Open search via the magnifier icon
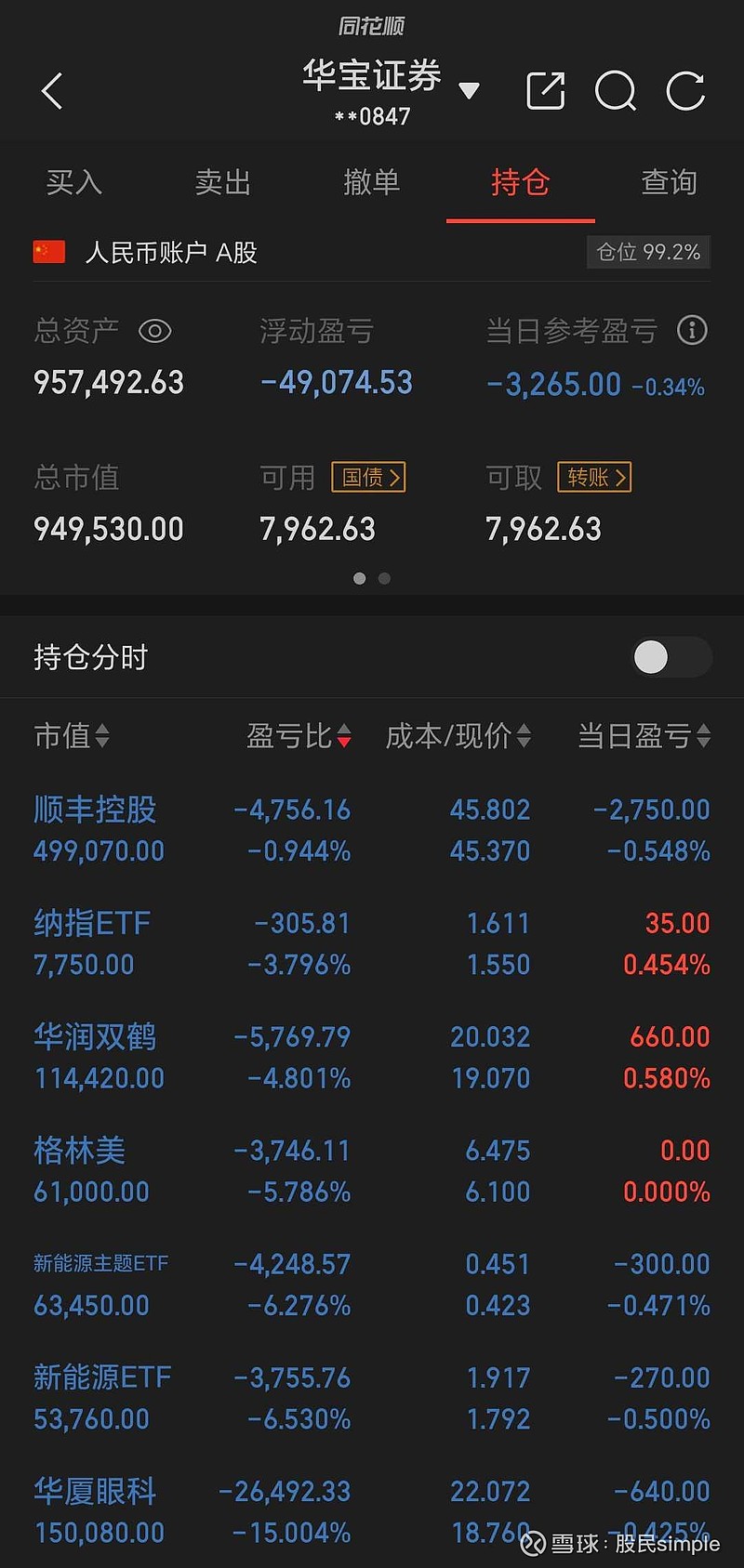Screen dimensions: 744x1568 pyautogui.click(x=616, y=91)
